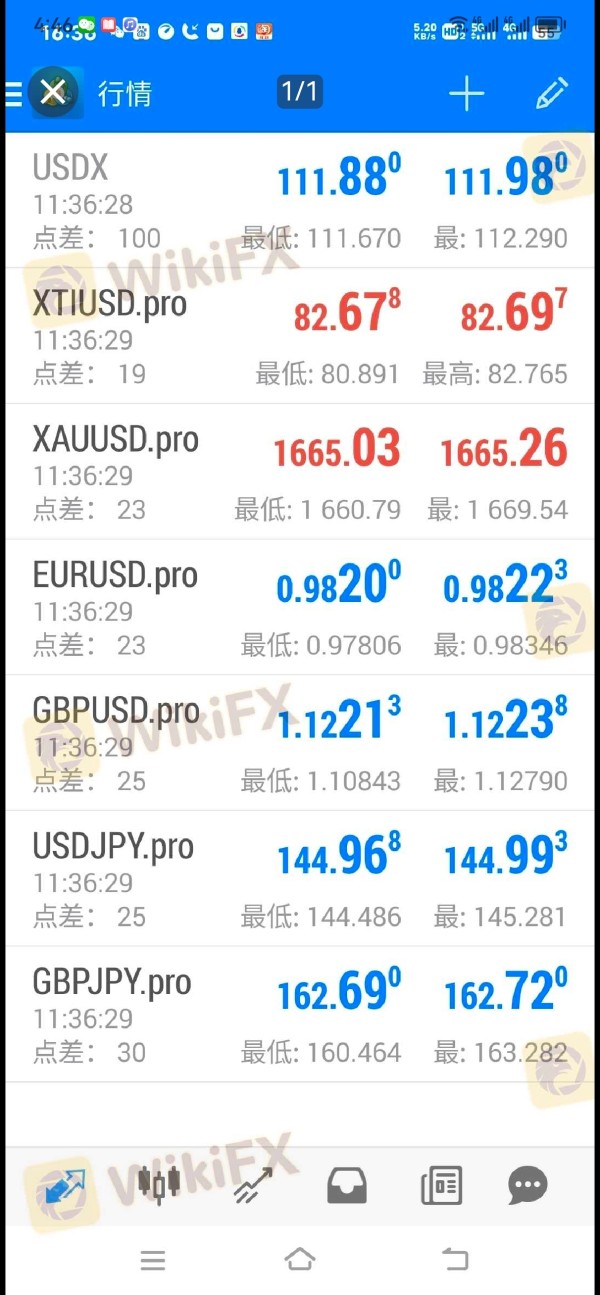Image resolution: width=600 pixels, height=1295 pixels.
Task: Go back using the system back button
Action: coord(455,1259)
